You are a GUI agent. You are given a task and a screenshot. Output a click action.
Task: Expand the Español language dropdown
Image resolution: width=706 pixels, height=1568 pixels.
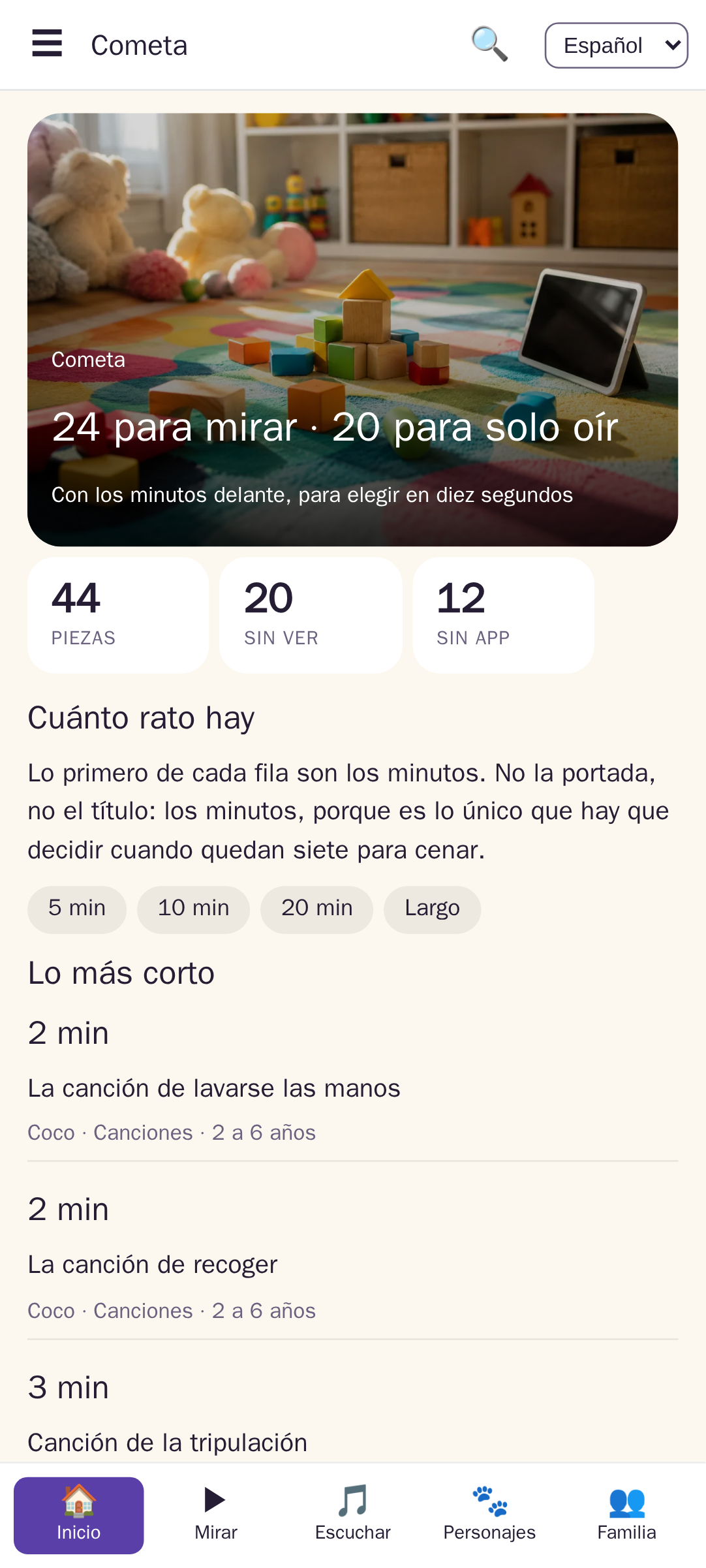(616, 45)
